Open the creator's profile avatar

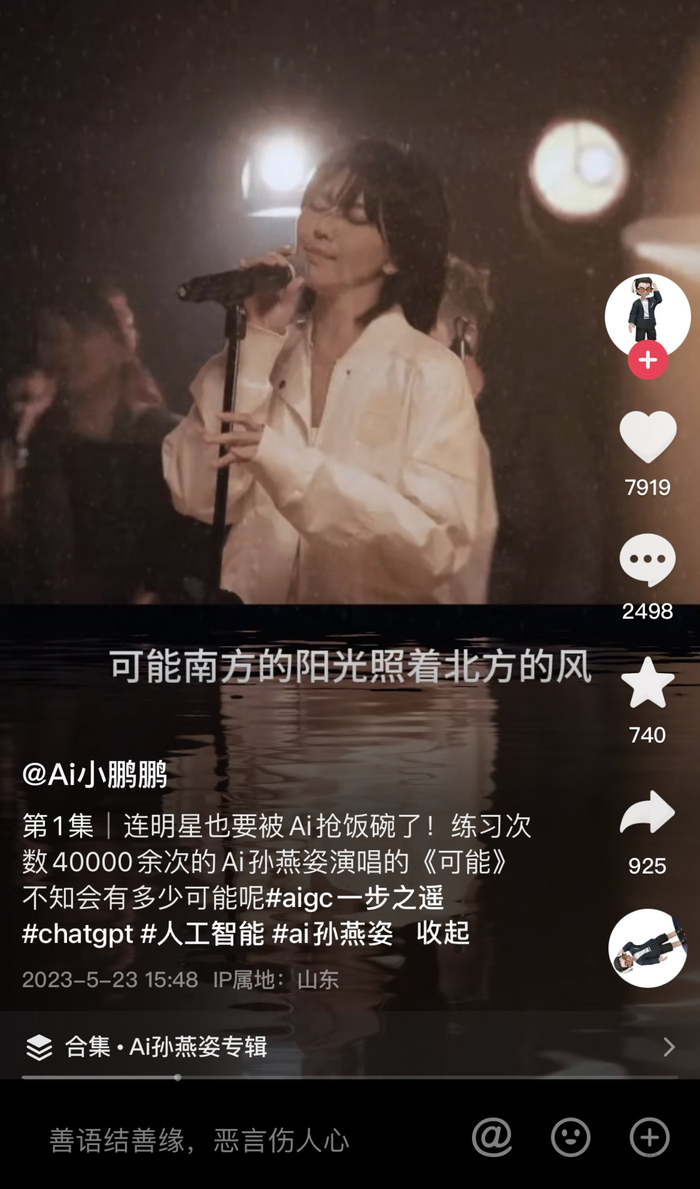point(647,314)
